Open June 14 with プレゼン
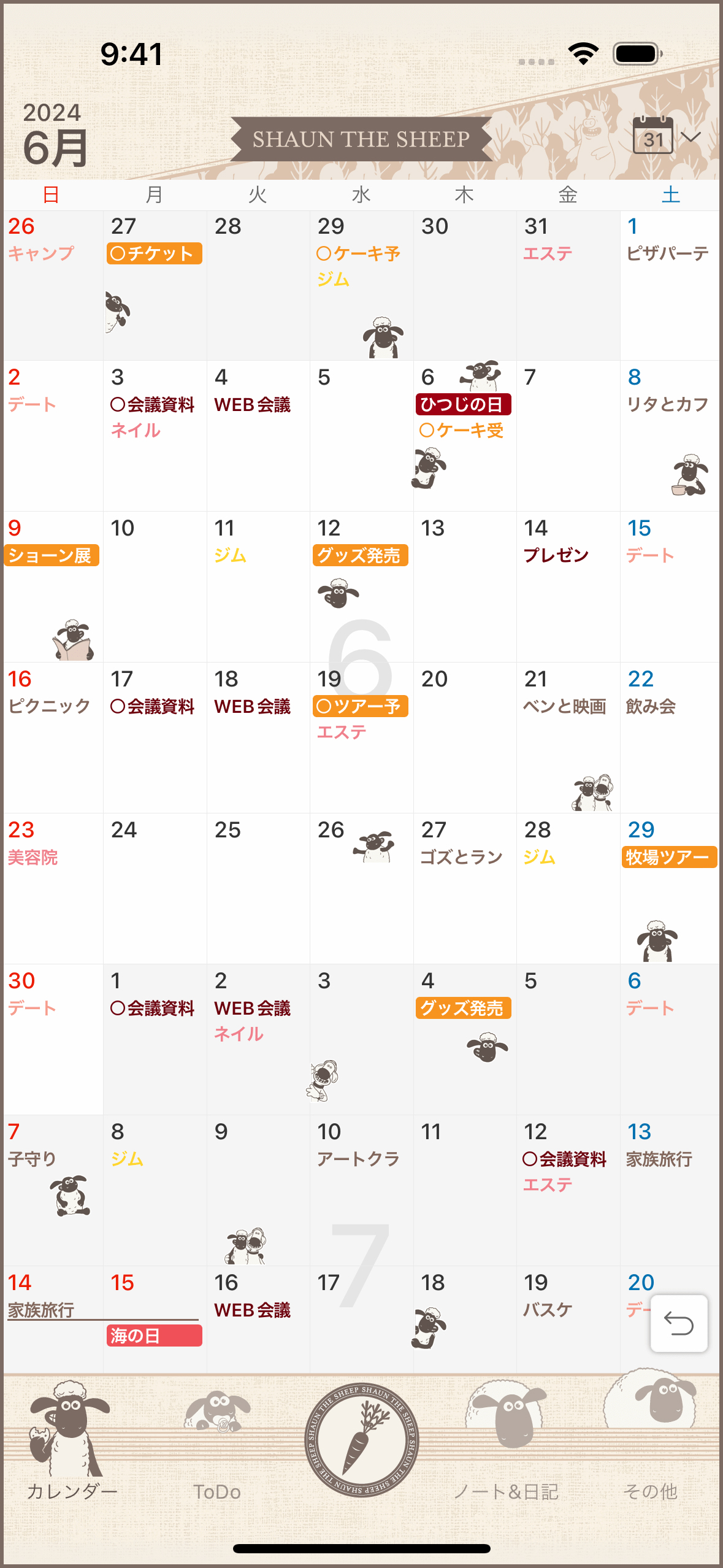The width and height of the screenshot is (723, 1568). coord(567,586)
